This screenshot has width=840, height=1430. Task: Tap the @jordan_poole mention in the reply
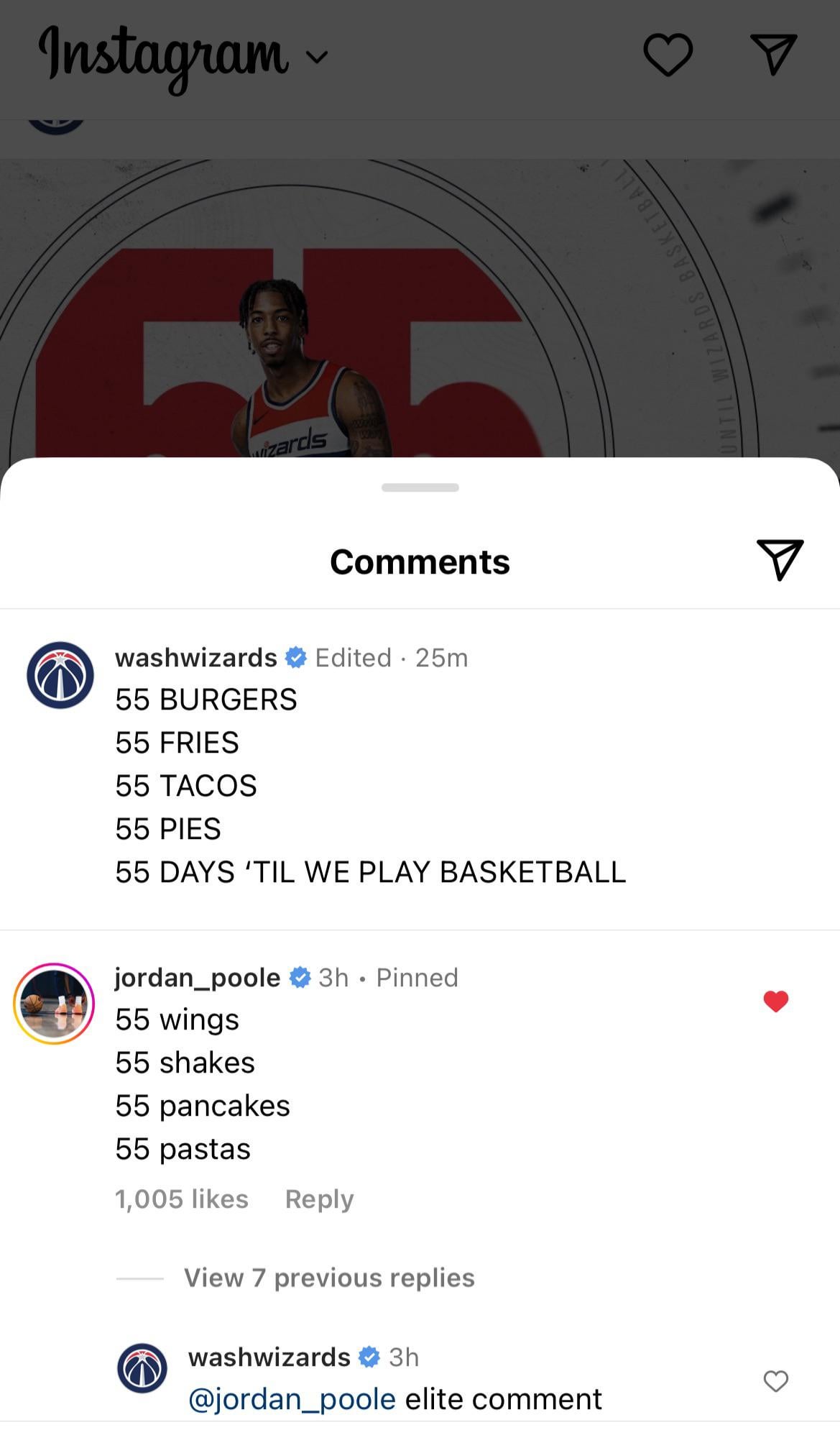[292, 1399]
